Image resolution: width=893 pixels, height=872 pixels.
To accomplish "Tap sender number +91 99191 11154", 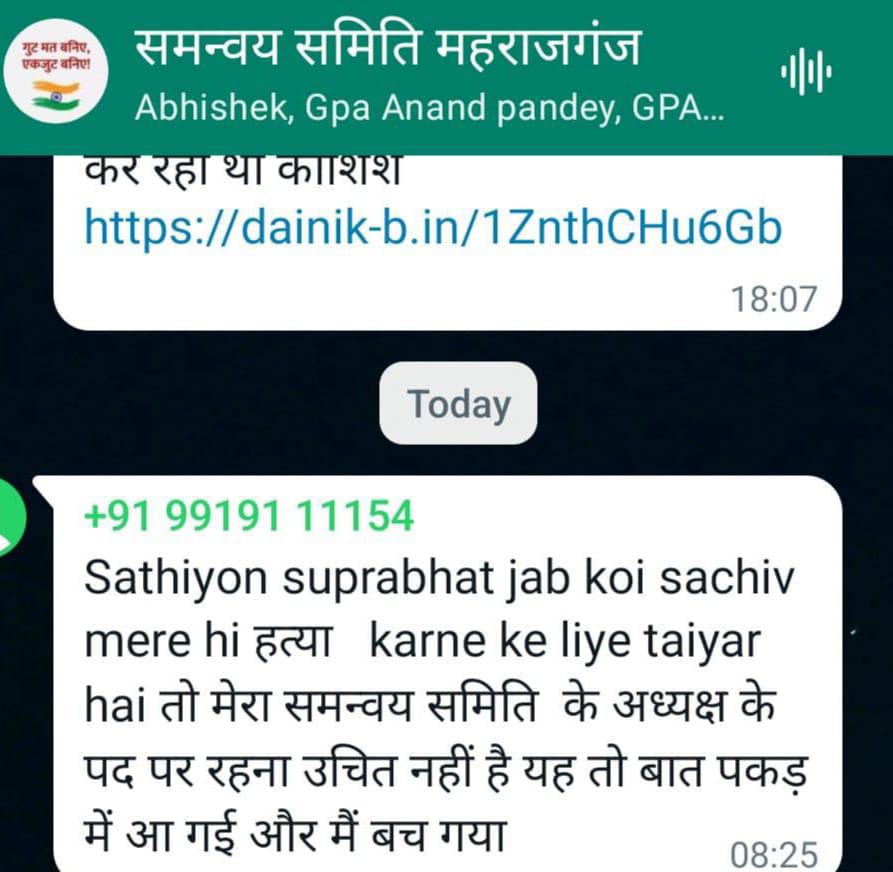I will tap(249, 517).
